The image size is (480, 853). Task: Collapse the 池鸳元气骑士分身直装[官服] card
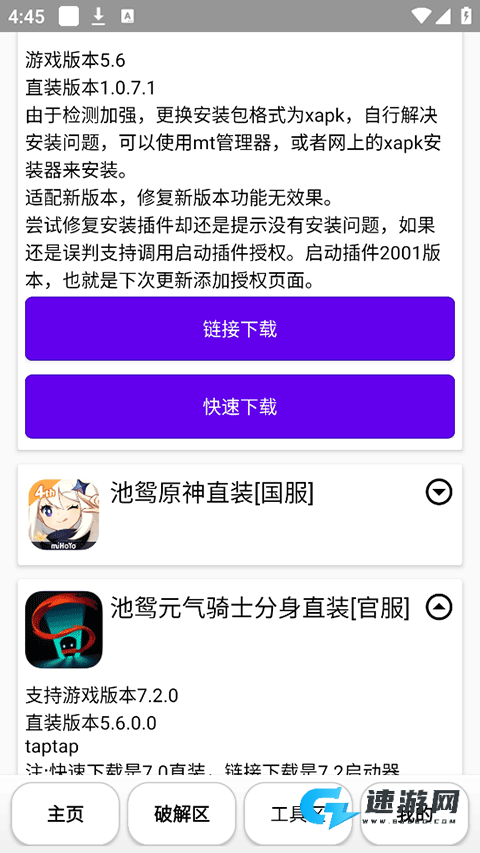click(x=439, y=607)
